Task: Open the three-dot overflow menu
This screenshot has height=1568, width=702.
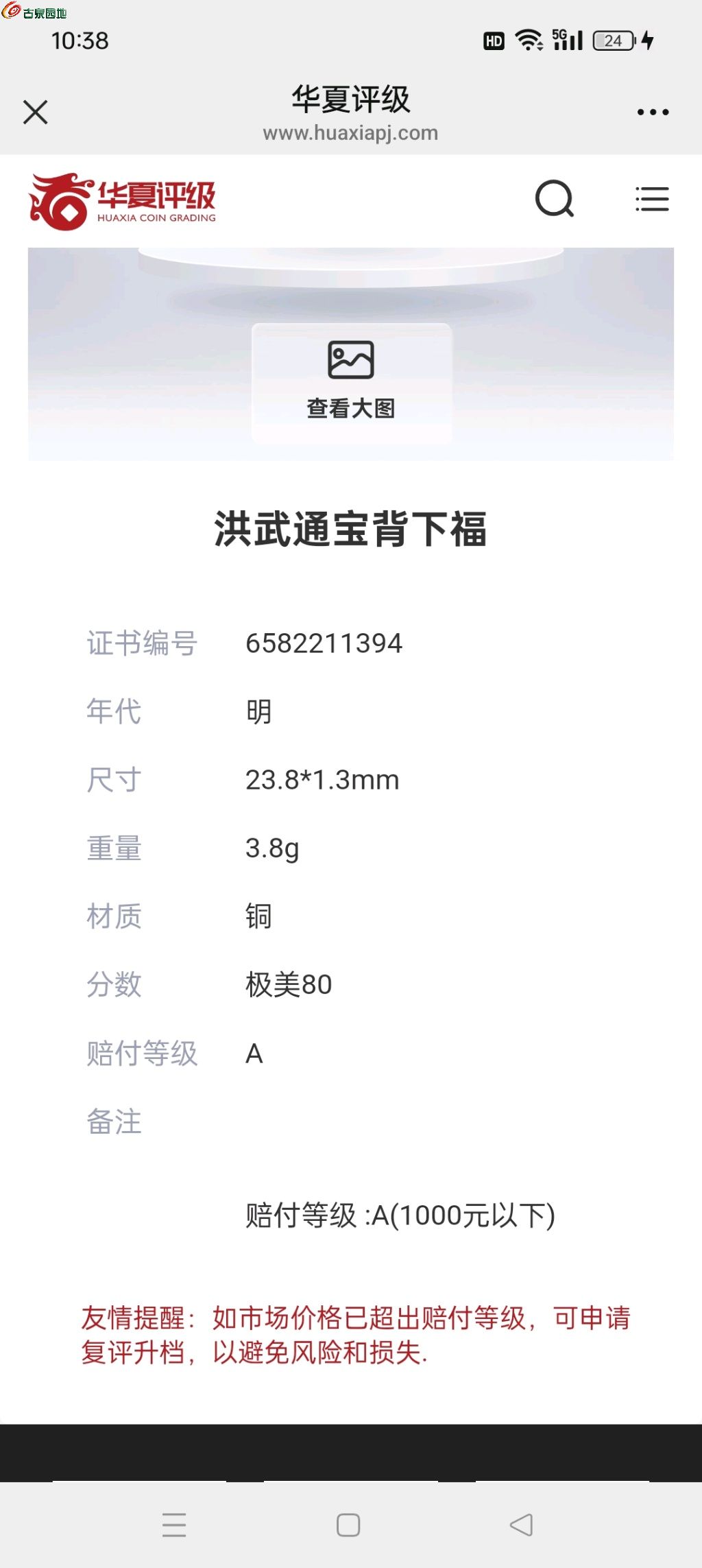Action: click(652, 112)
